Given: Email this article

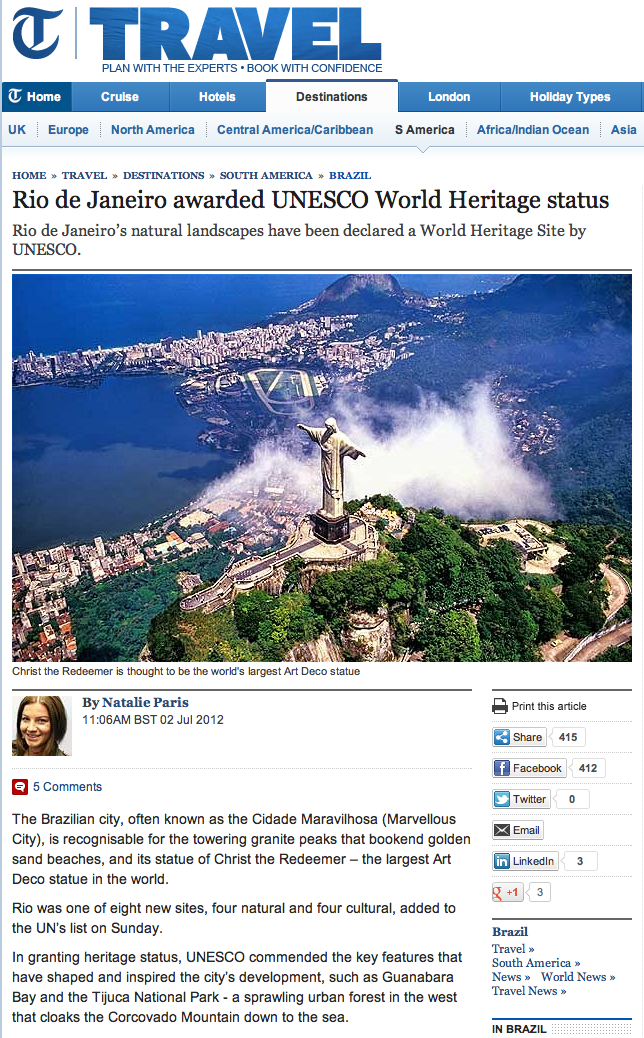Looking at the screenshot, I should [517, 830].
